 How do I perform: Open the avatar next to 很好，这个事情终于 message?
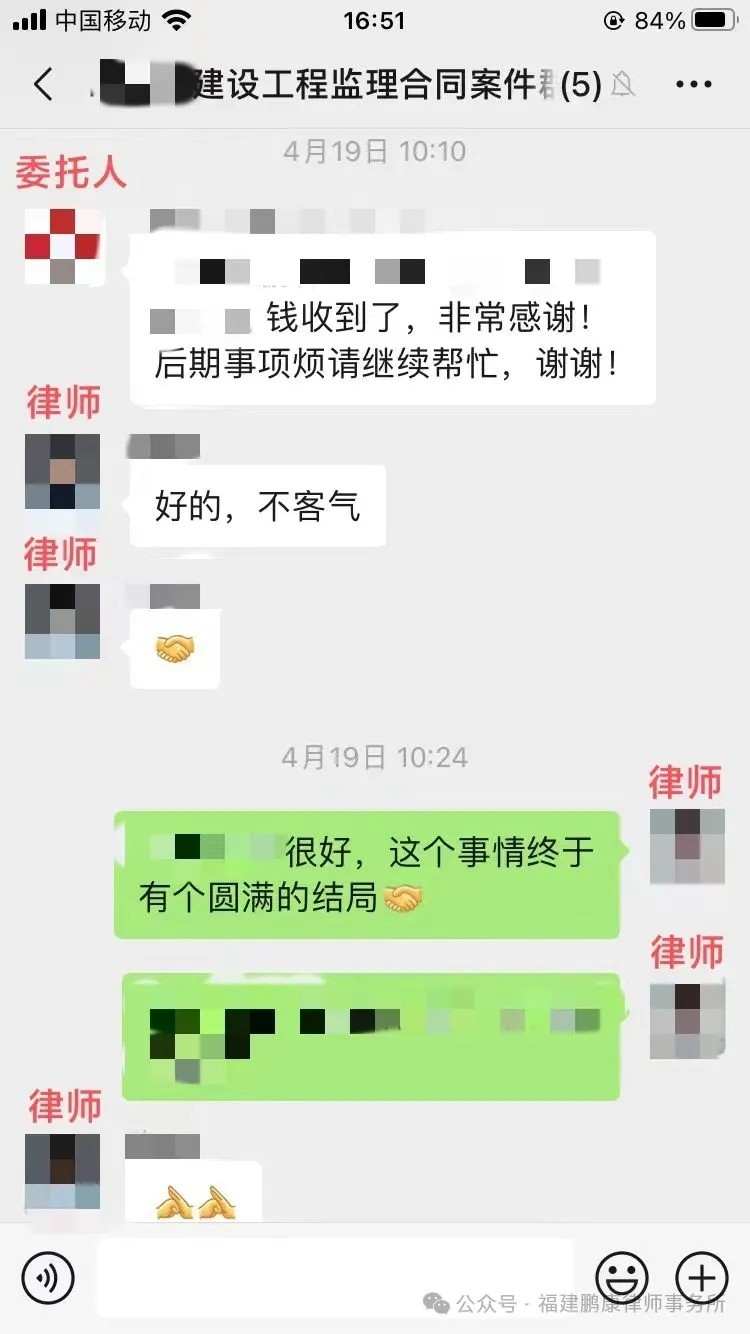[687, 846]
